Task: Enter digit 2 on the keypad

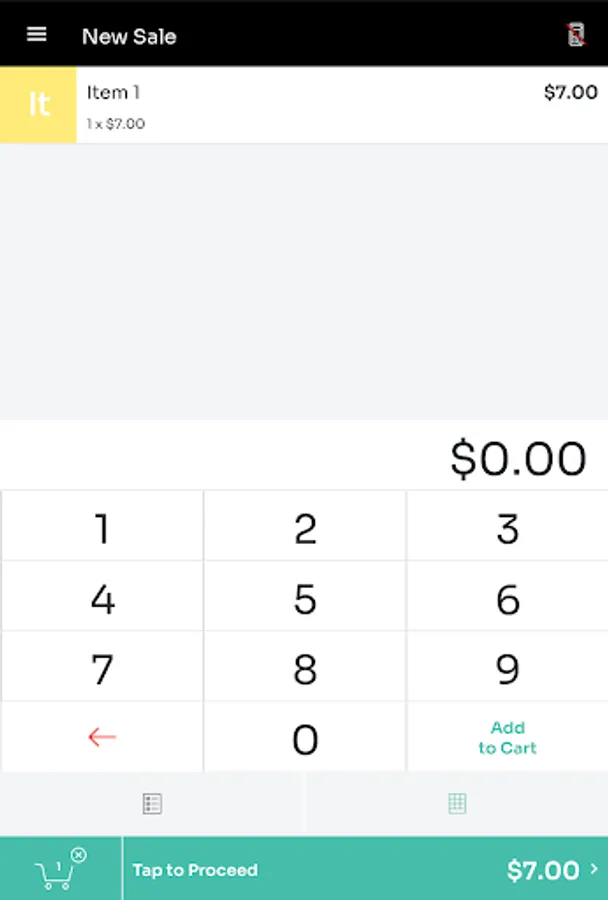Action: pos(305,528)
